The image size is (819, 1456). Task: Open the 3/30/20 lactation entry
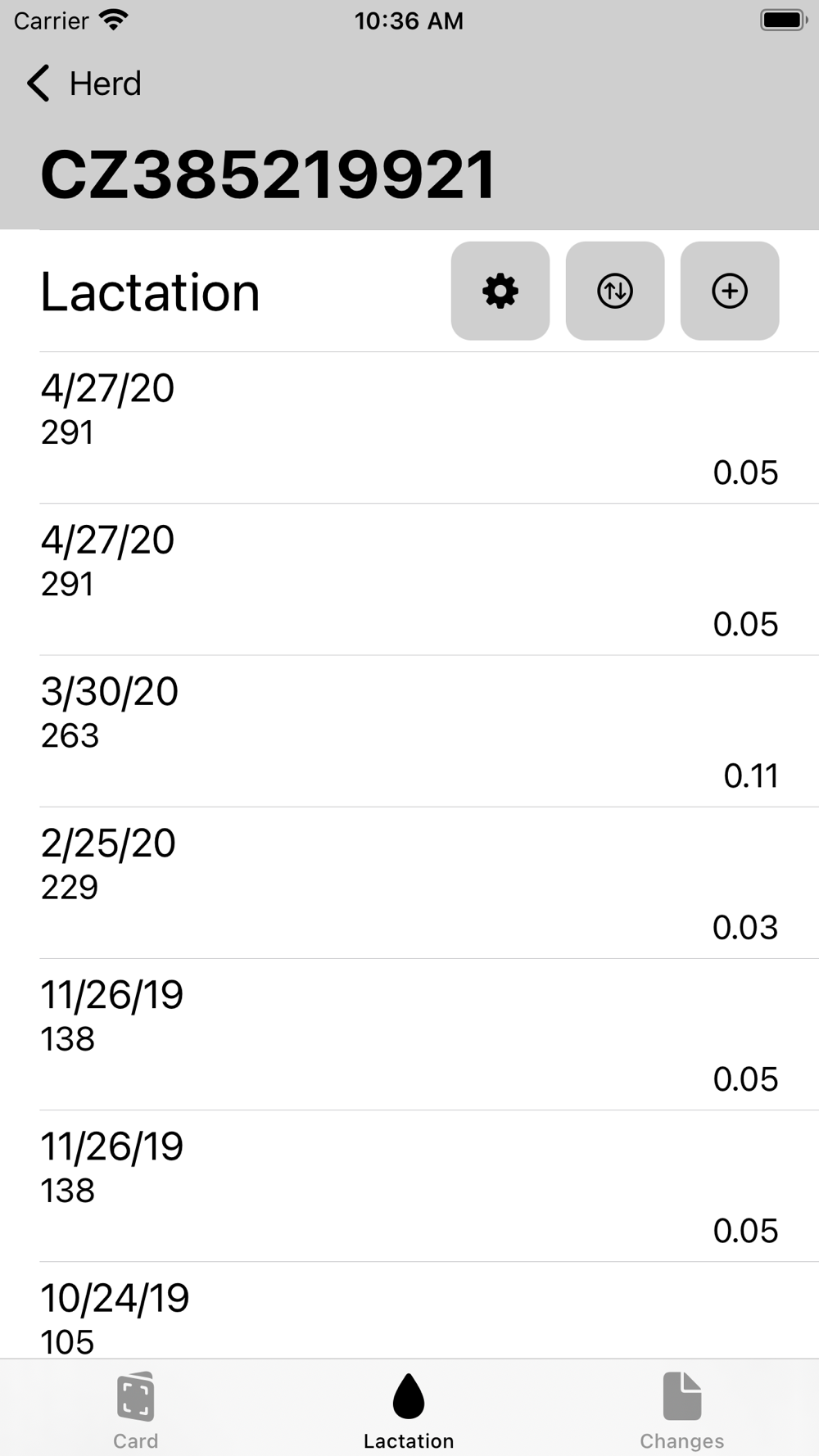tap(409, 730)
